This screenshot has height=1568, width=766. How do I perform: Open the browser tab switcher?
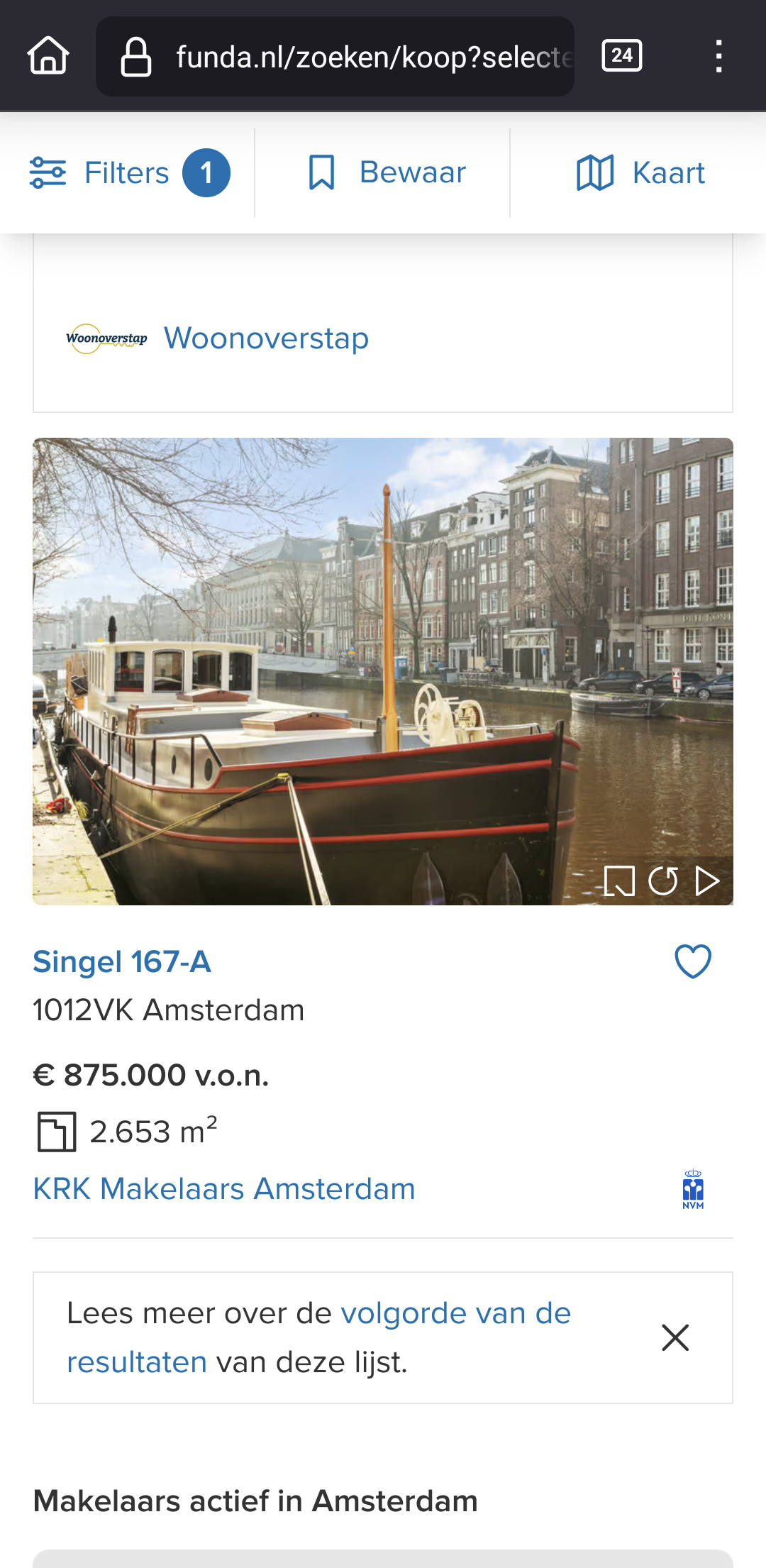tap(622, 55)
